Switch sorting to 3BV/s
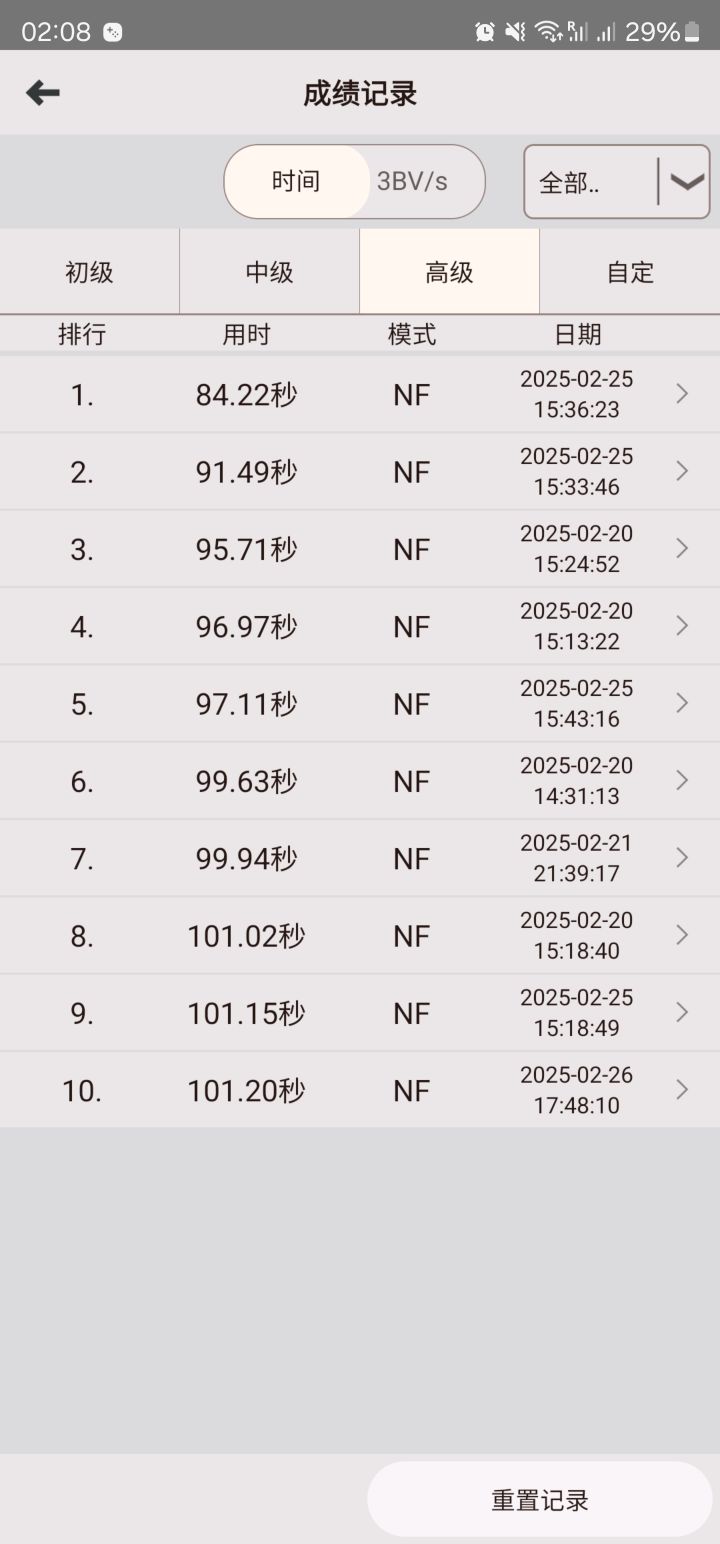The width and height of the screenshot is (720, 1544). 412,181
